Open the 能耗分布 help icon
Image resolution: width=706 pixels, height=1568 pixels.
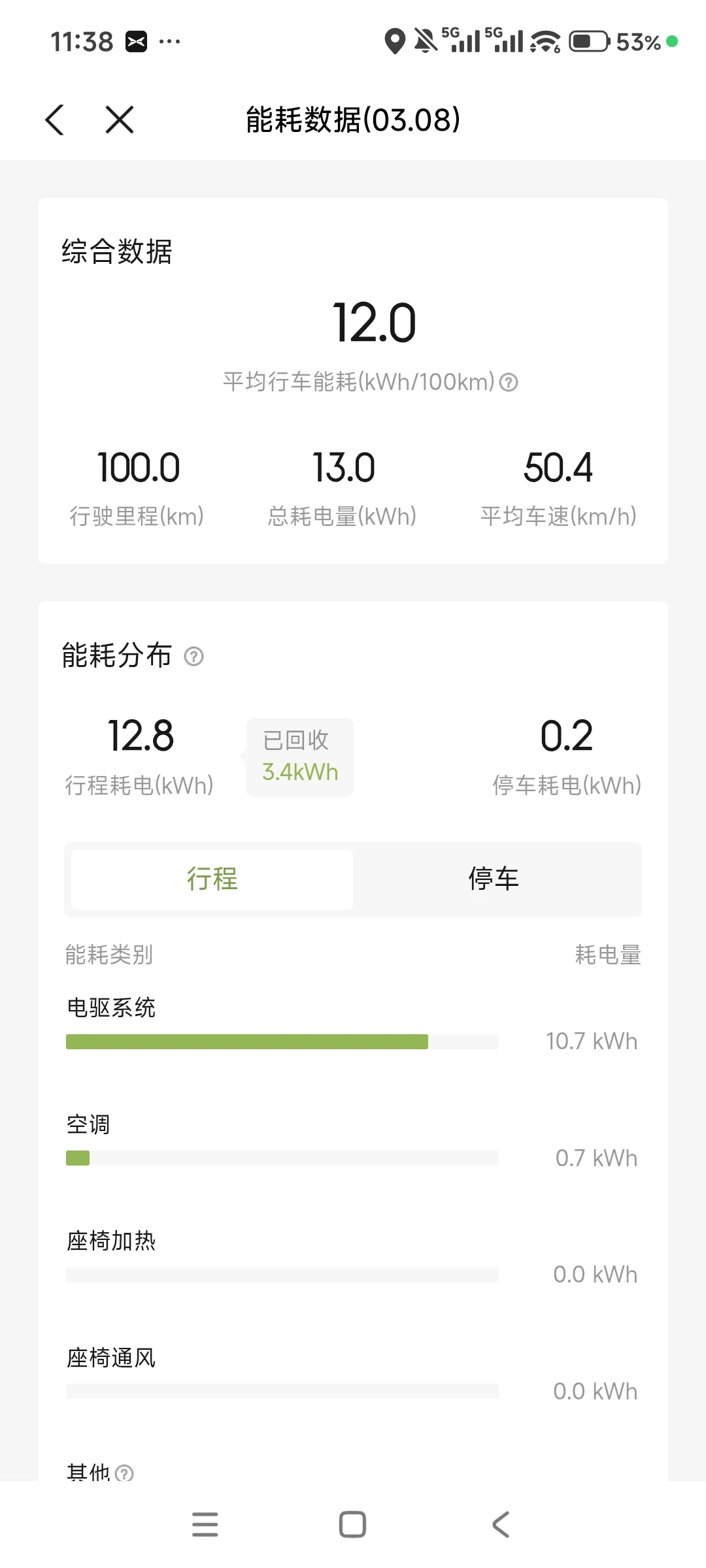193,656
